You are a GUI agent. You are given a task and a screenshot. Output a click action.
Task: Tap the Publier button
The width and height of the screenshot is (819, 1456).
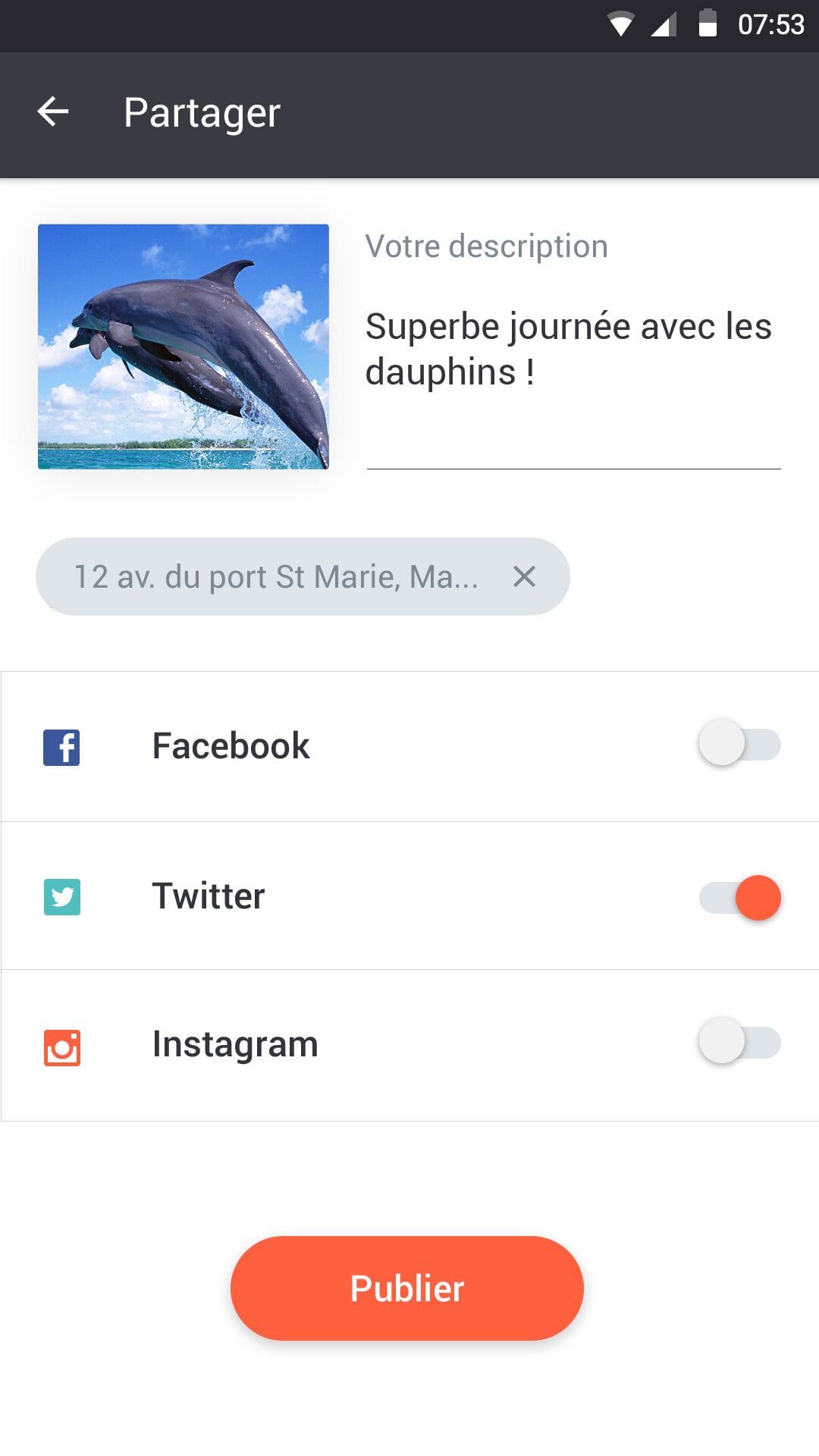pos(407,1288)
